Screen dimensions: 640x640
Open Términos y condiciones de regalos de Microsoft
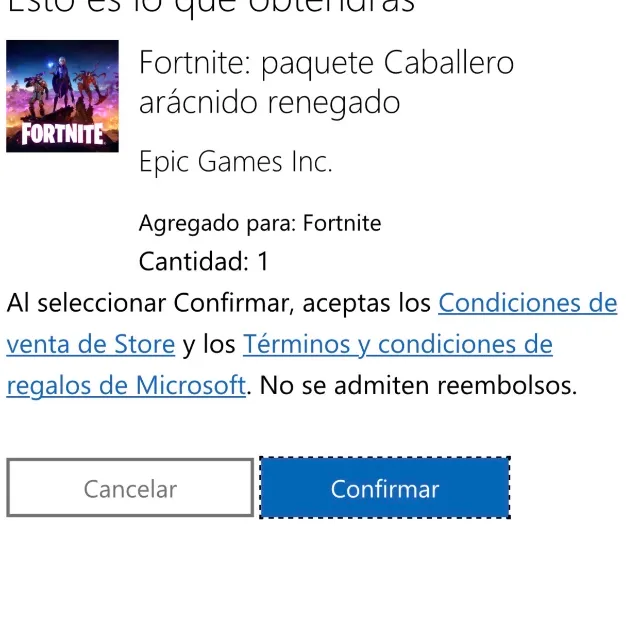coord(397,345)
